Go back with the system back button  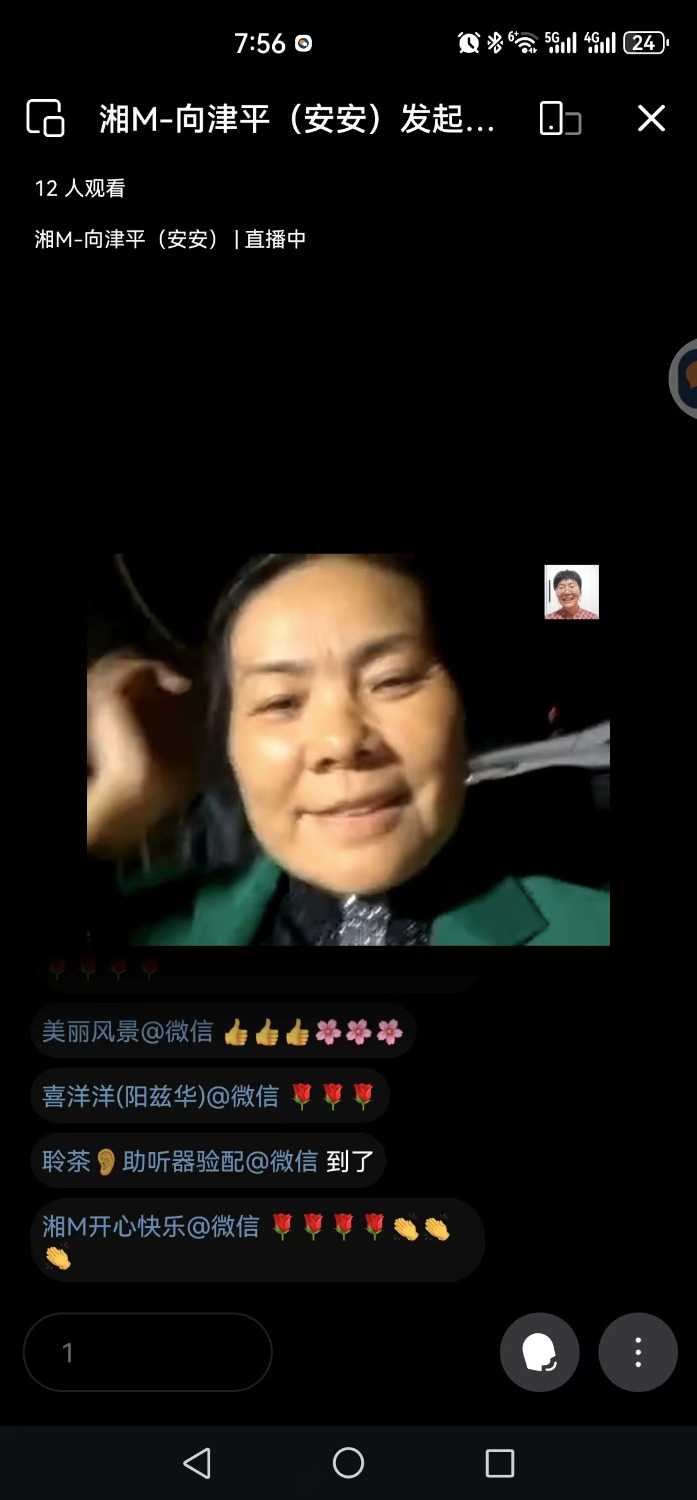[197, 1463]
